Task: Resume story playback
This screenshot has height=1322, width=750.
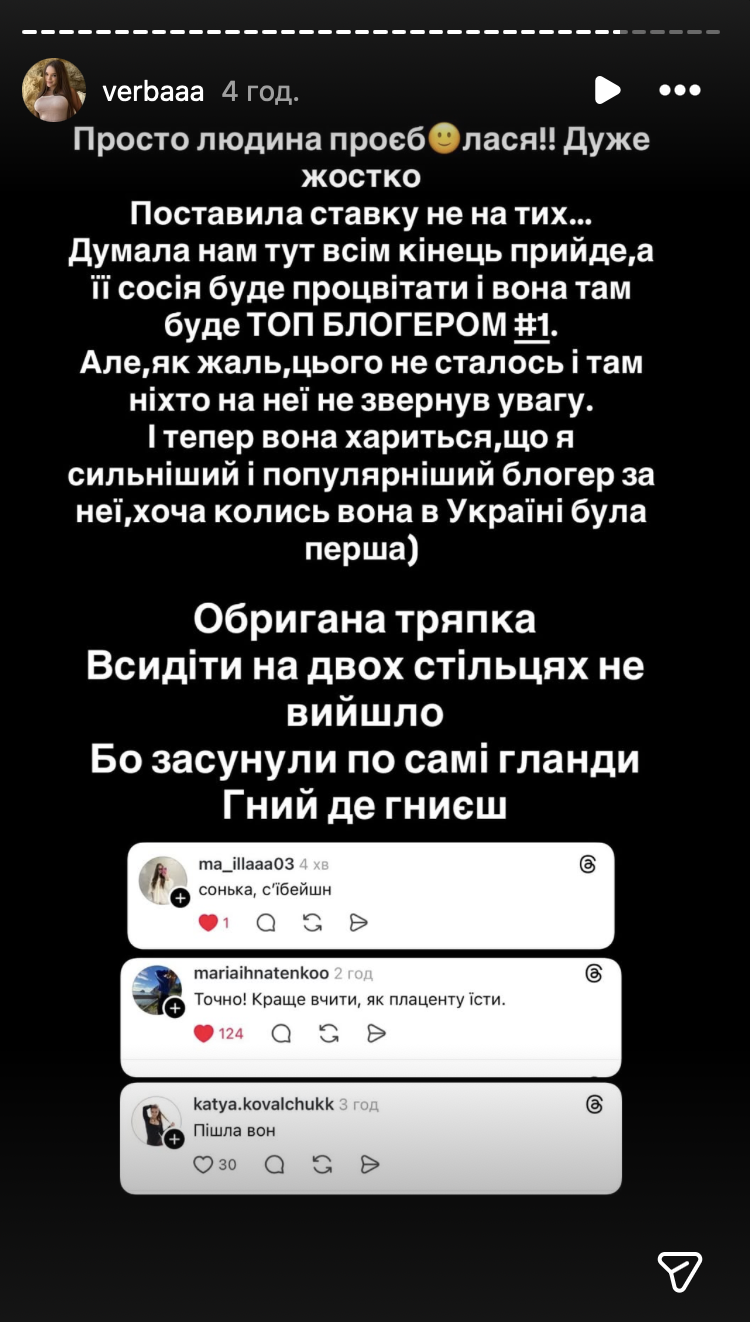Action: click(x=606, y=91)
